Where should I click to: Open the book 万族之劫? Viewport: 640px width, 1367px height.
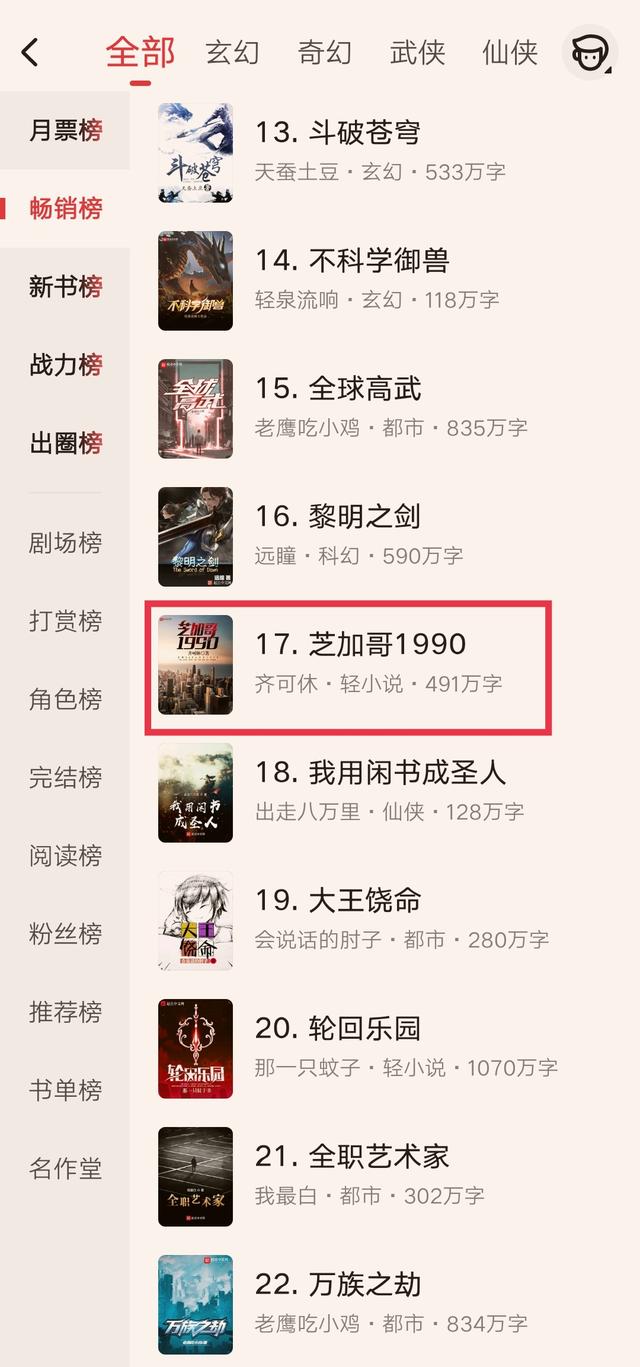385,1304
